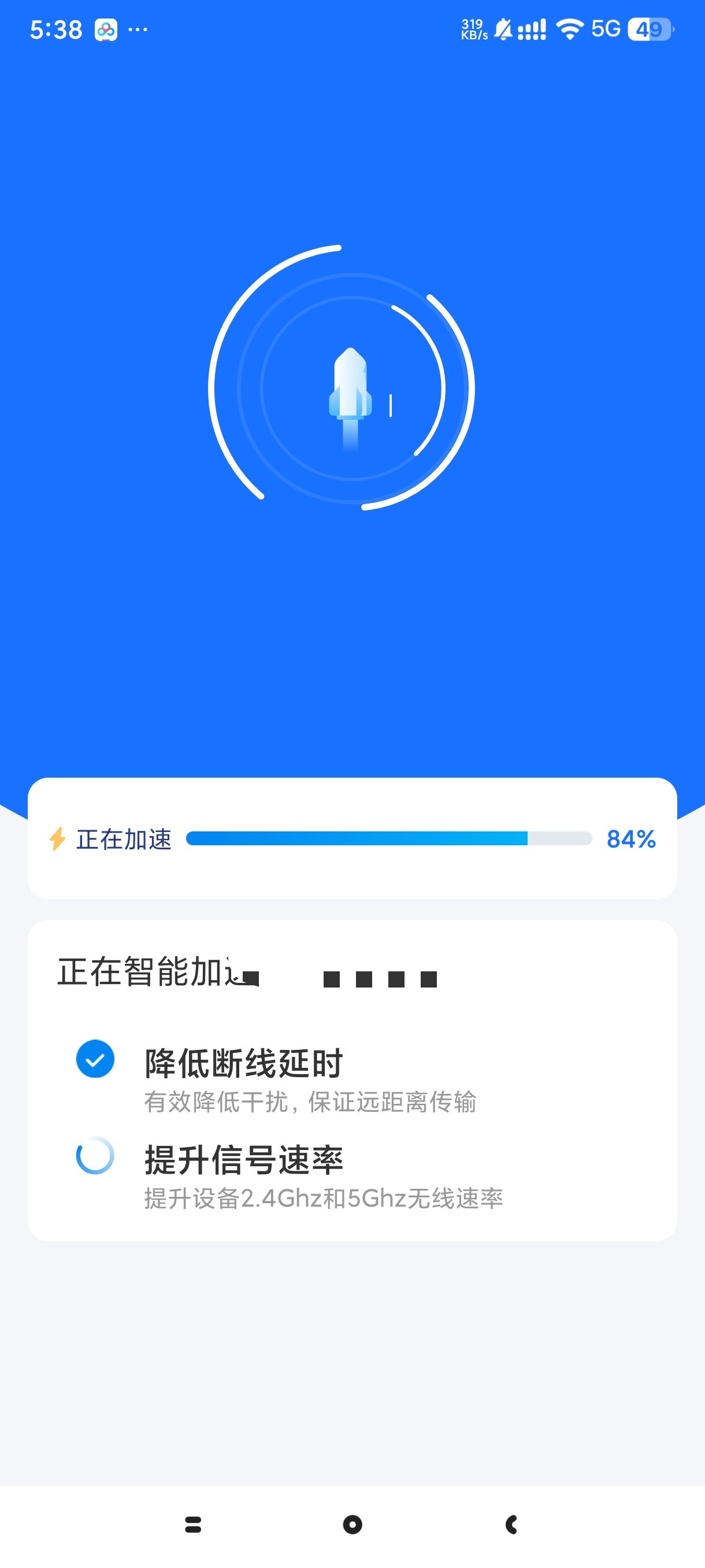Viewport: 705px width, 1568px height.
Task: Click the acceleration progress bar at 84%
Action: (x=388, y=838)
